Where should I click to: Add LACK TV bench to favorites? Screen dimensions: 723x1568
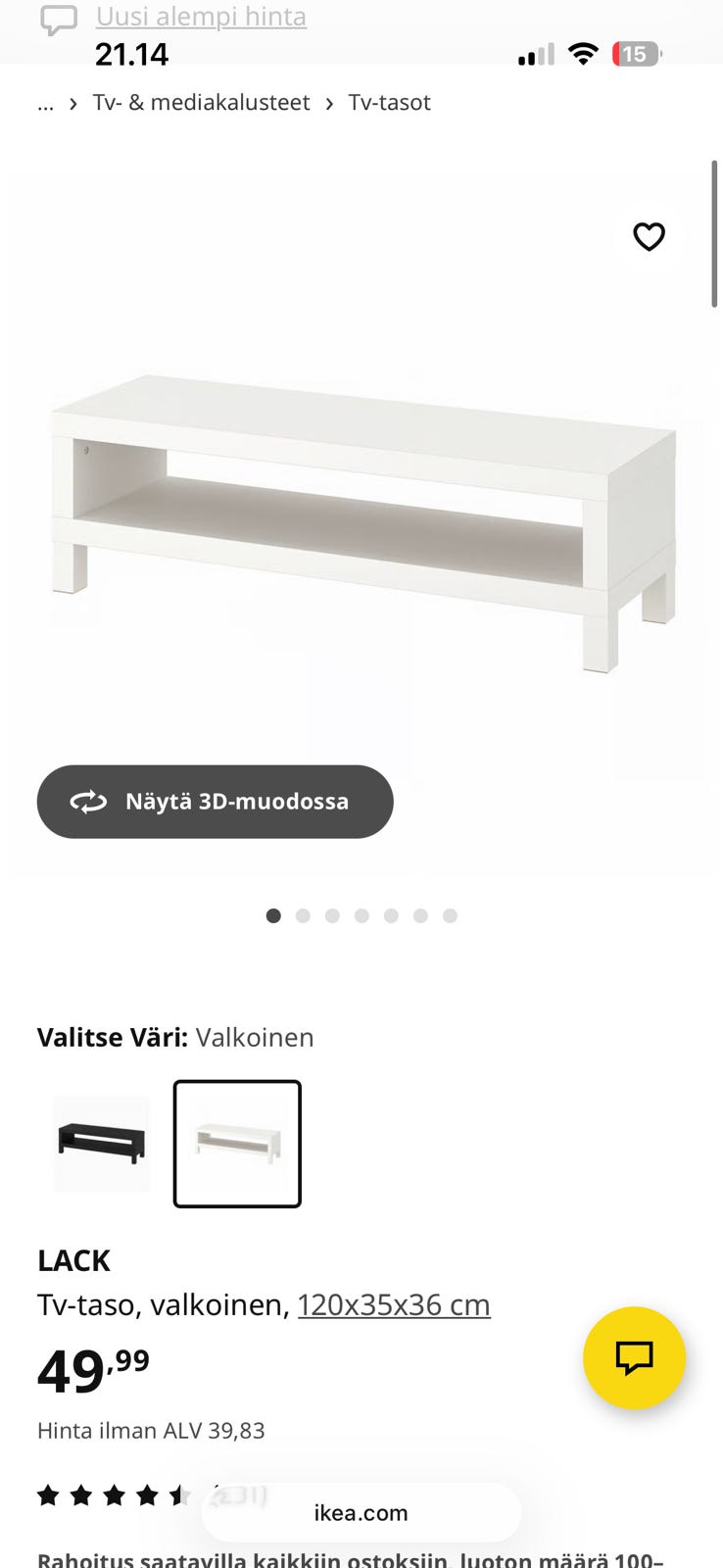click(649, 236)
